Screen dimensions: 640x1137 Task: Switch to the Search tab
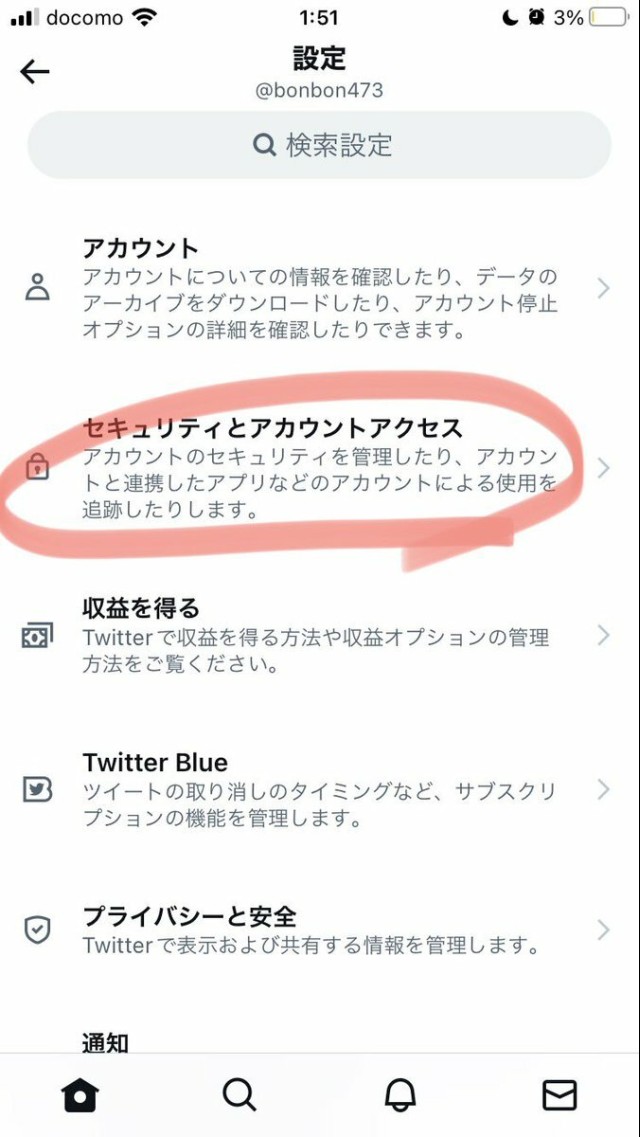coord(240,1096)
